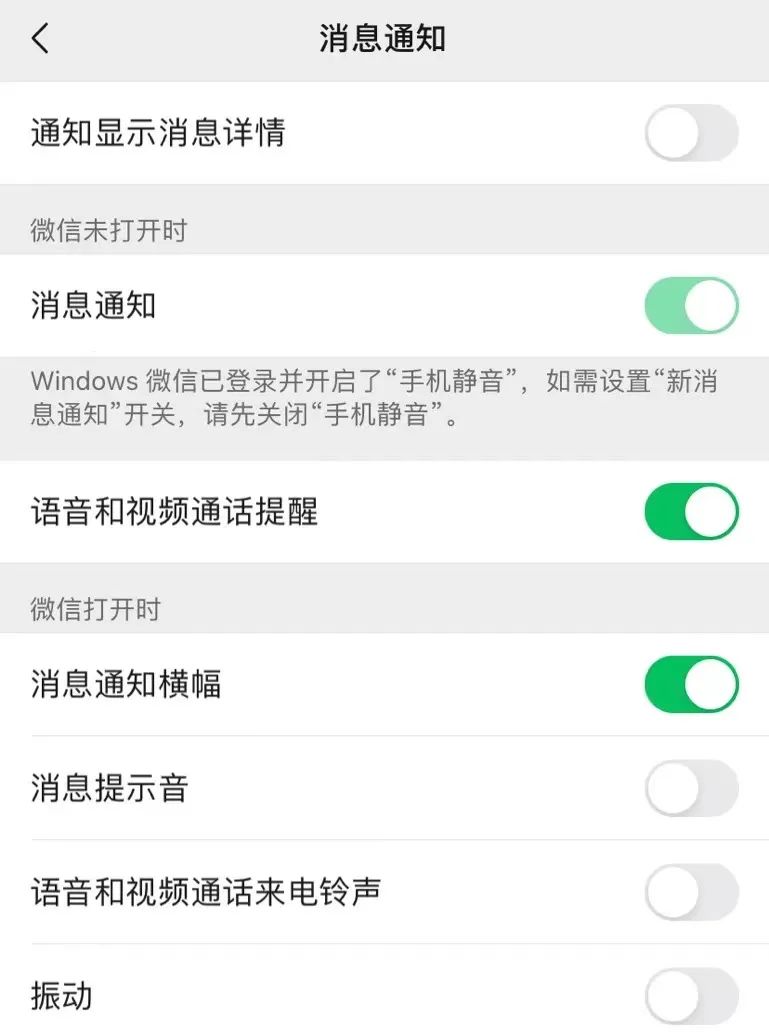Tap the 消息通知 label text

click(92, 306)
